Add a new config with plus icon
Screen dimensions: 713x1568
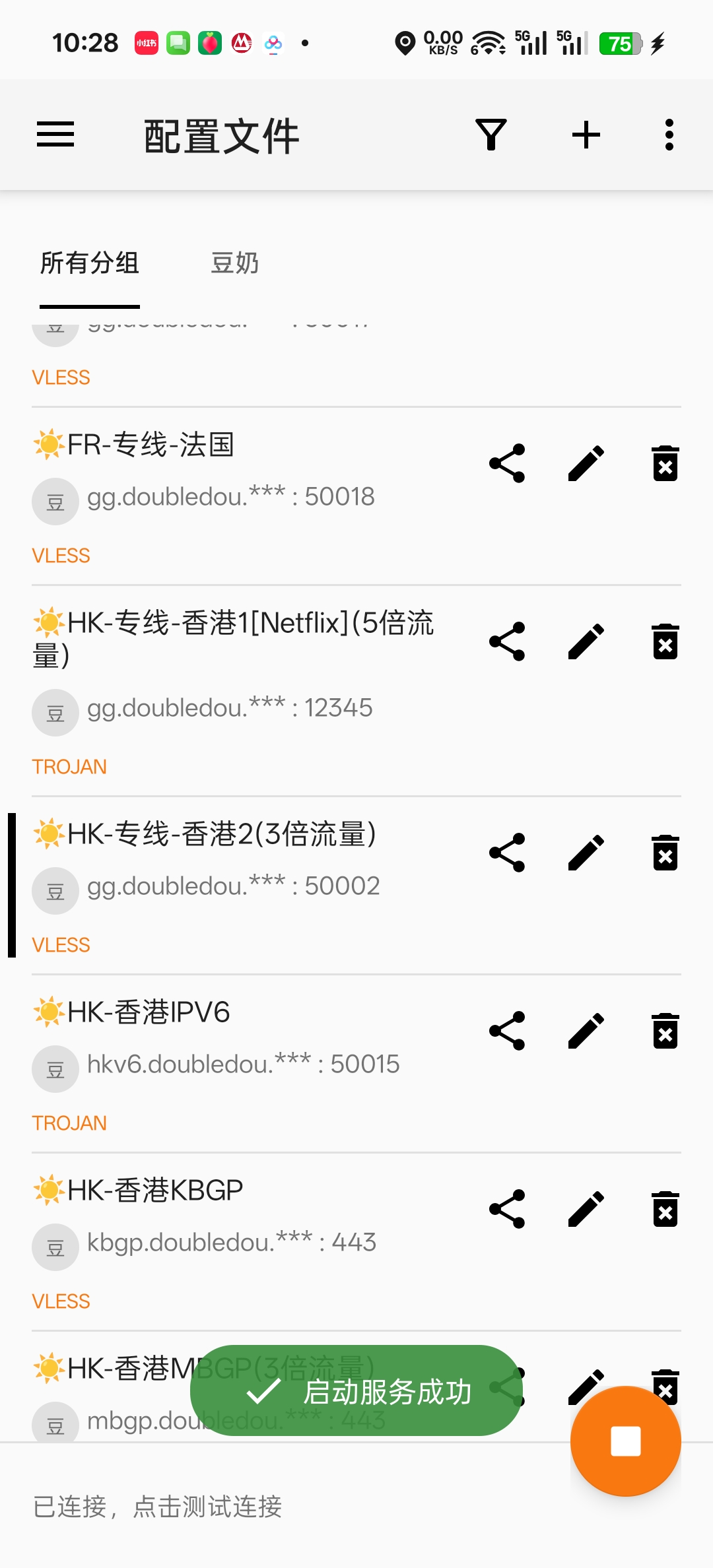[x=586, y=135]
